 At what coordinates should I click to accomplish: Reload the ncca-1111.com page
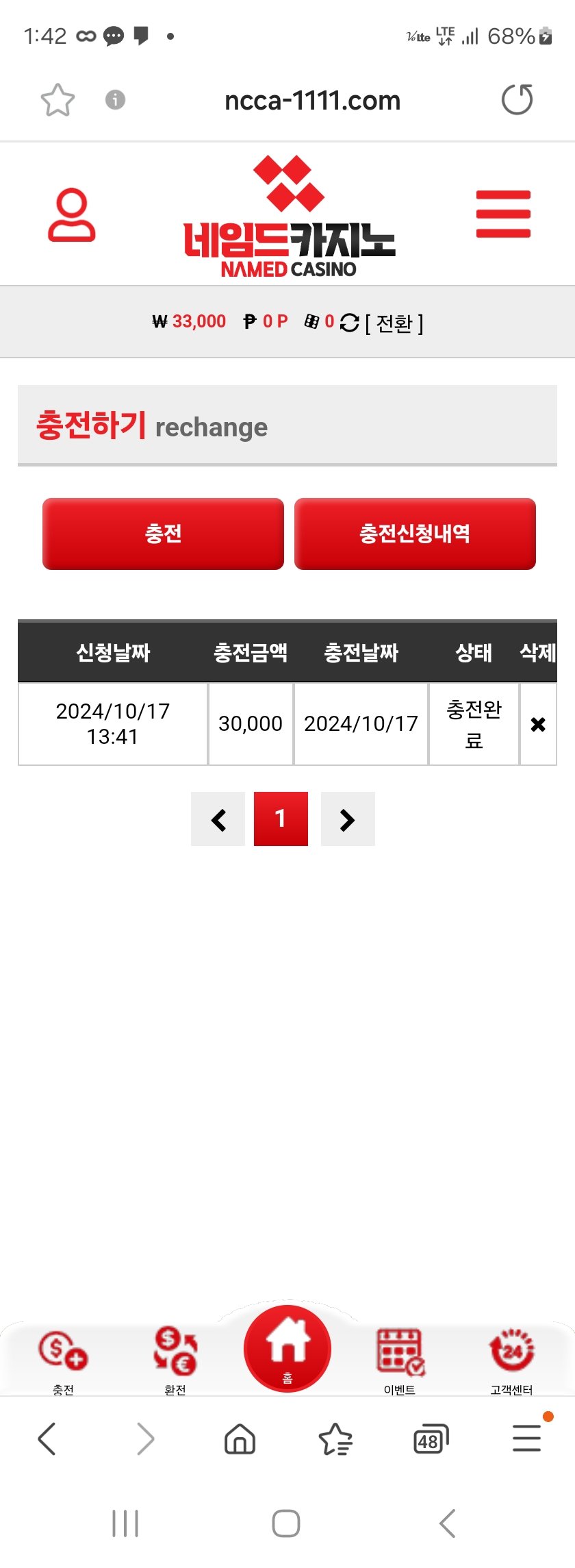[517, 100]
